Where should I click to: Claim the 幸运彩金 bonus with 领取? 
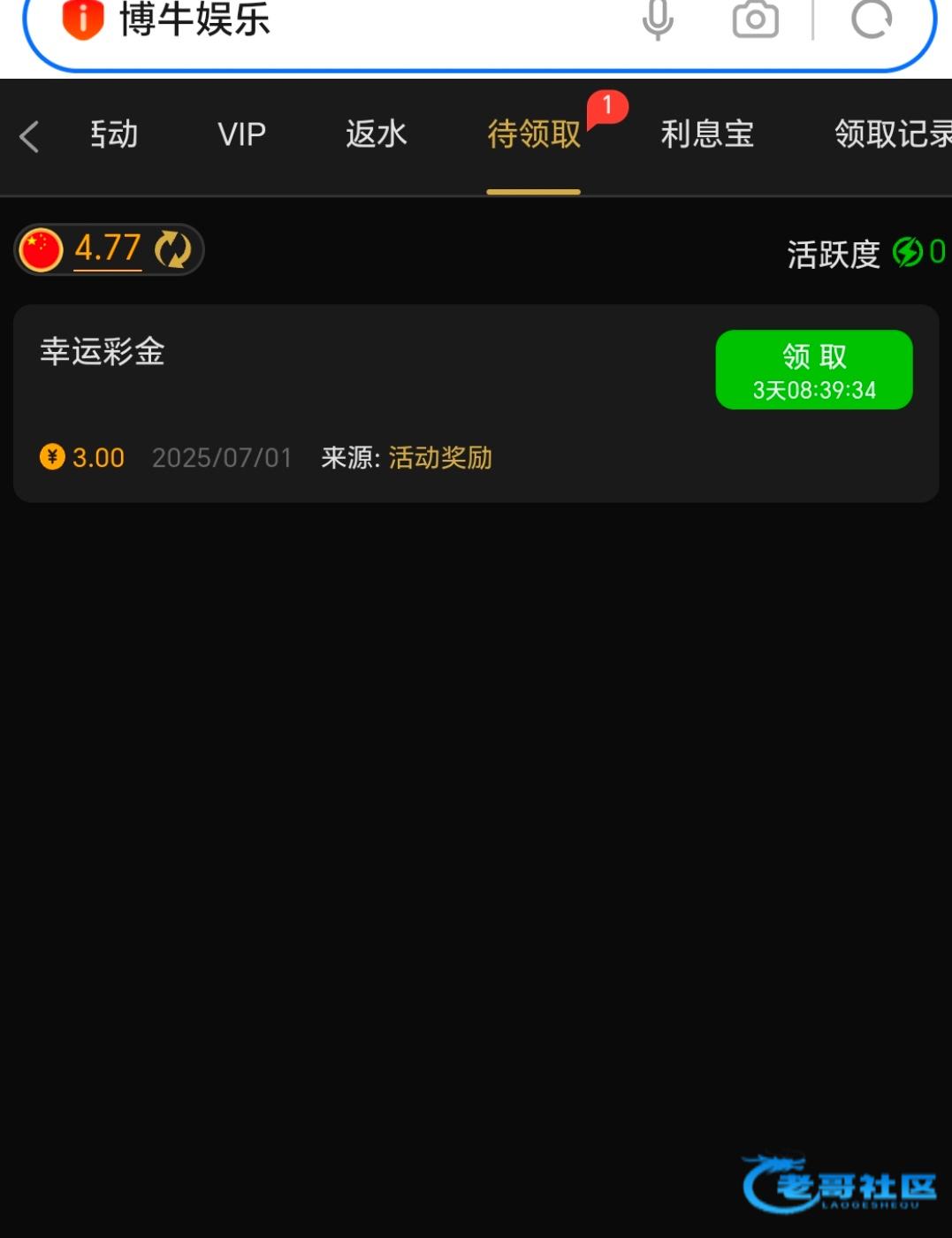click(x=813, y=370)
